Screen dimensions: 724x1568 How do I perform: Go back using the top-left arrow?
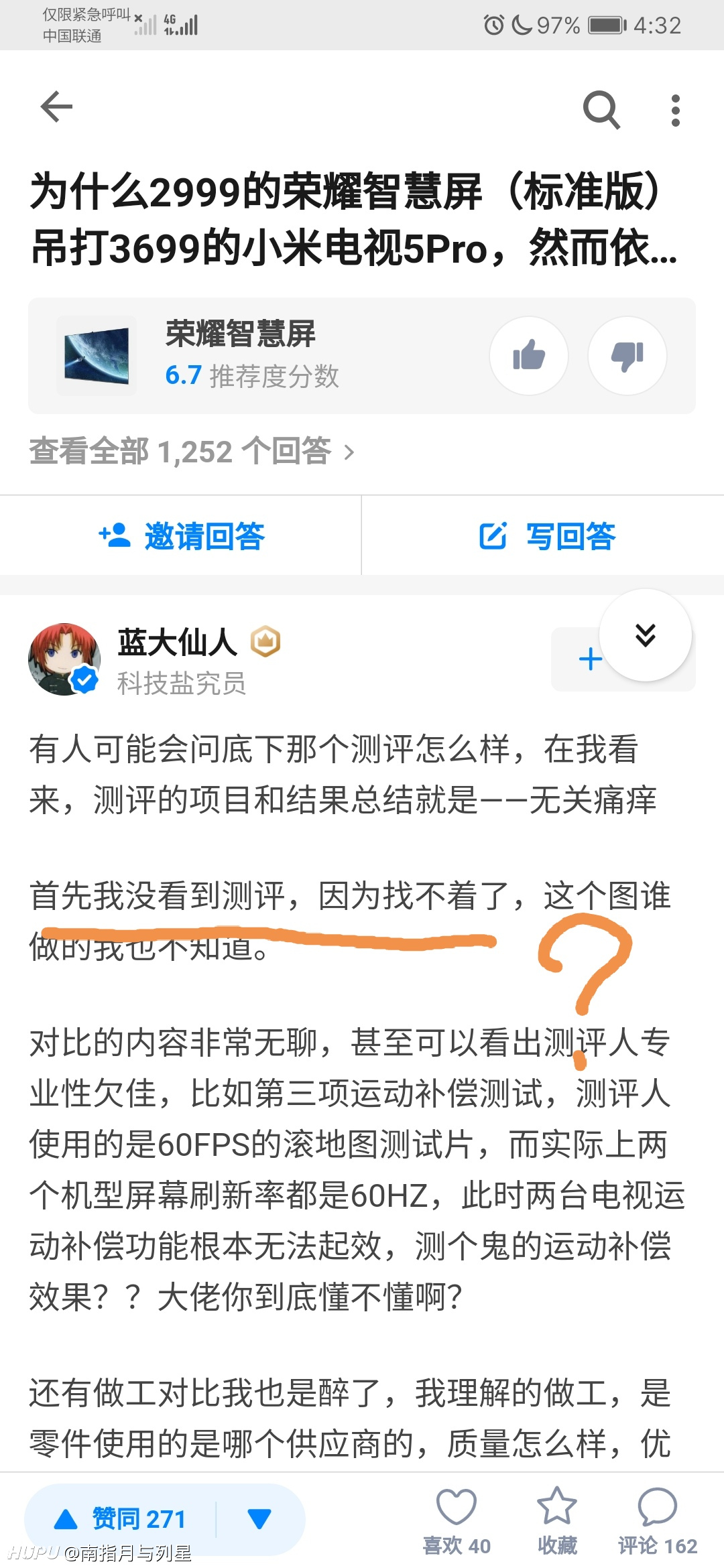56,107
